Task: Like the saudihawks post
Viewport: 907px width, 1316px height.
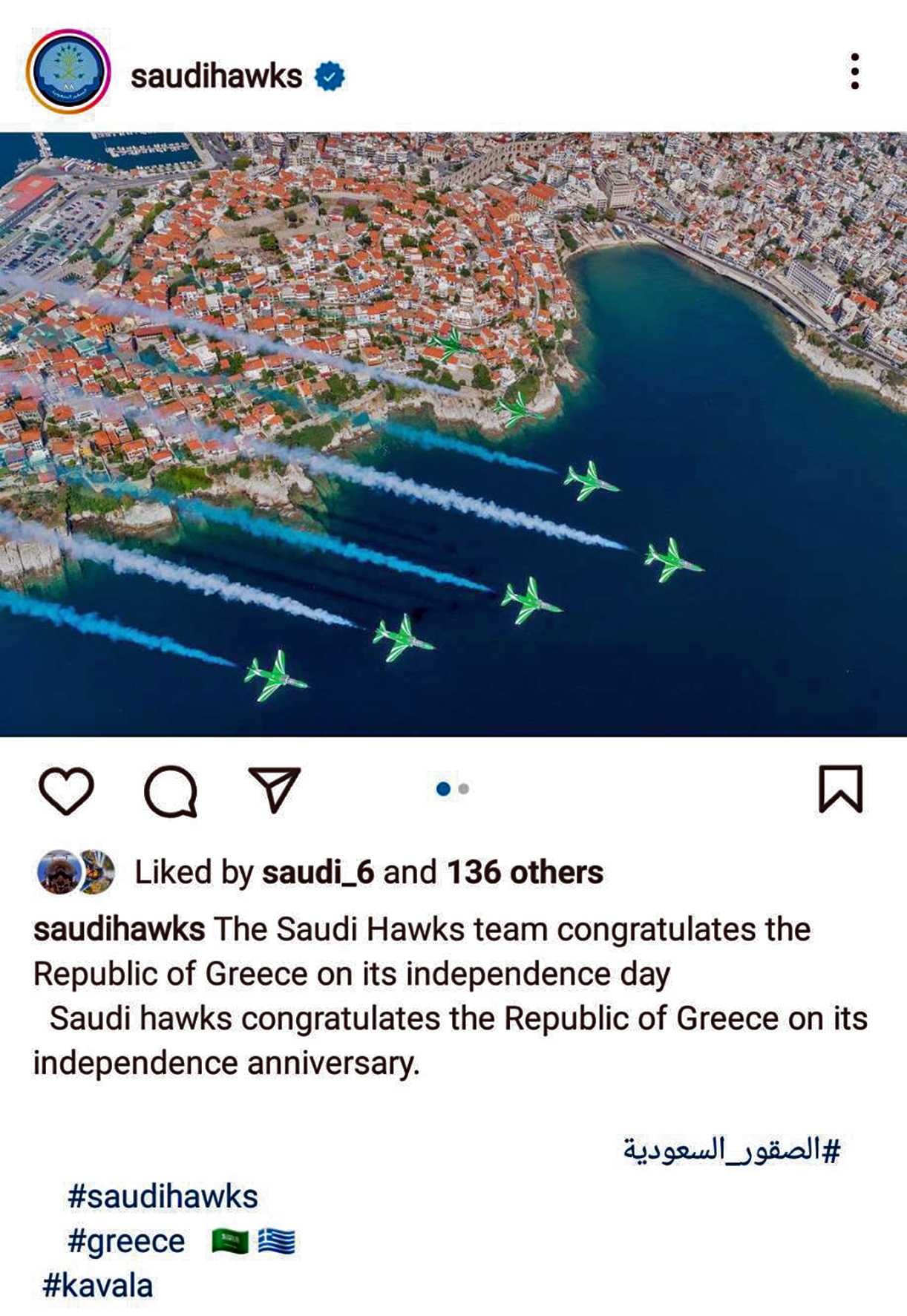Action: pyautogui.click(x=66, y=790)
